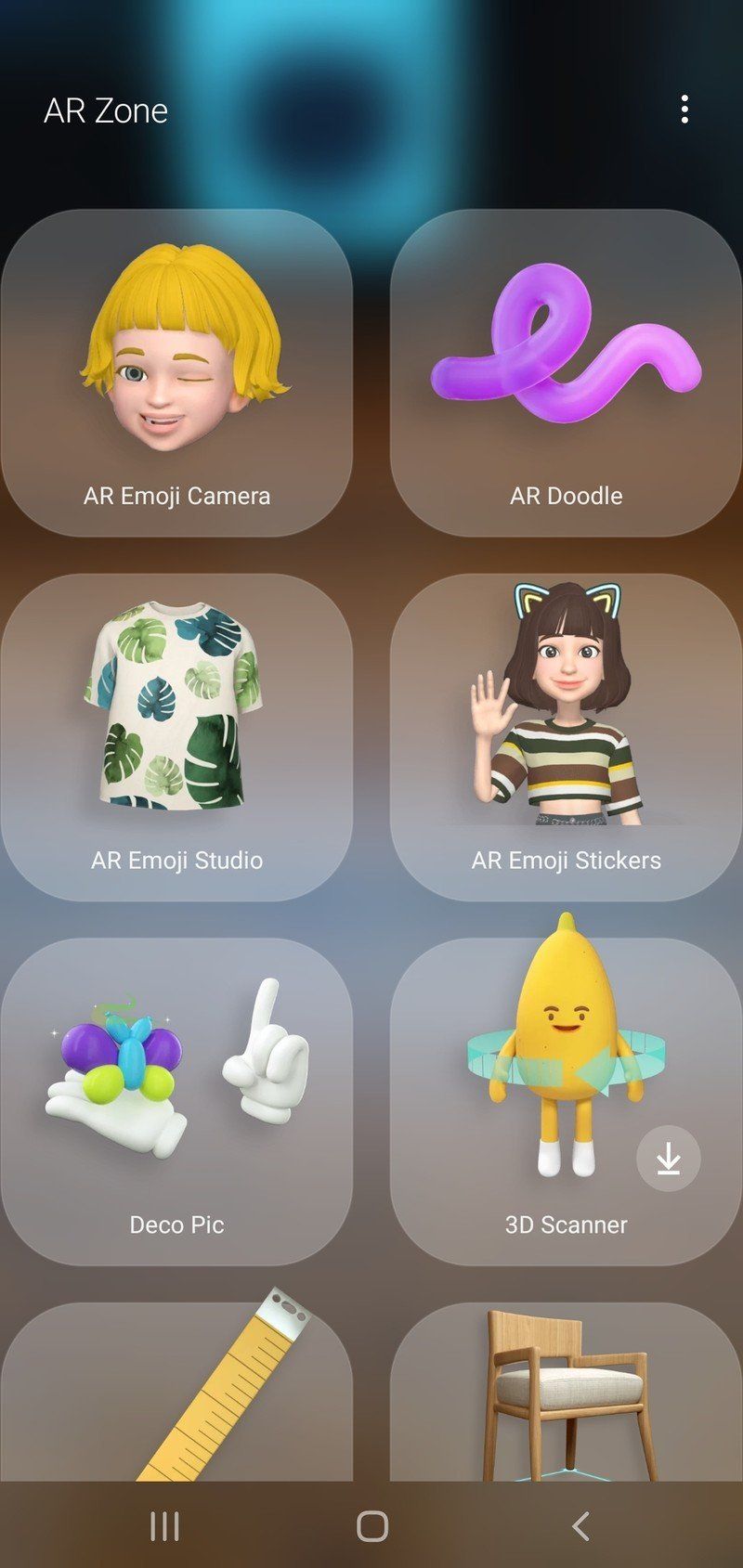Viewport: 743px width, 1568px height.
Task: Tap the AR Zone title
Action: coord(106,111)
